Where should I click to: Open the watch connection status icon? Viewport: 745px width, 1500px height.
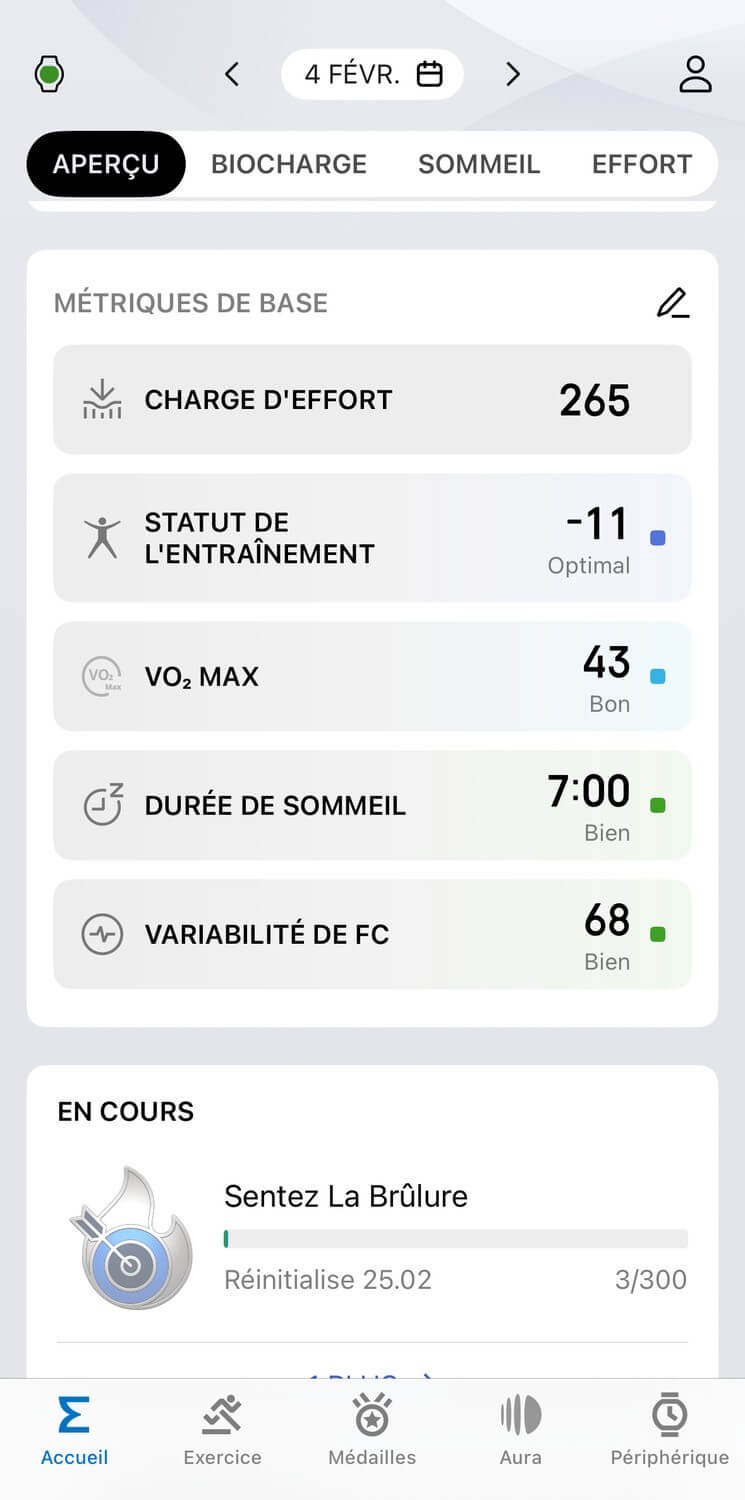(x=49, y=75)
